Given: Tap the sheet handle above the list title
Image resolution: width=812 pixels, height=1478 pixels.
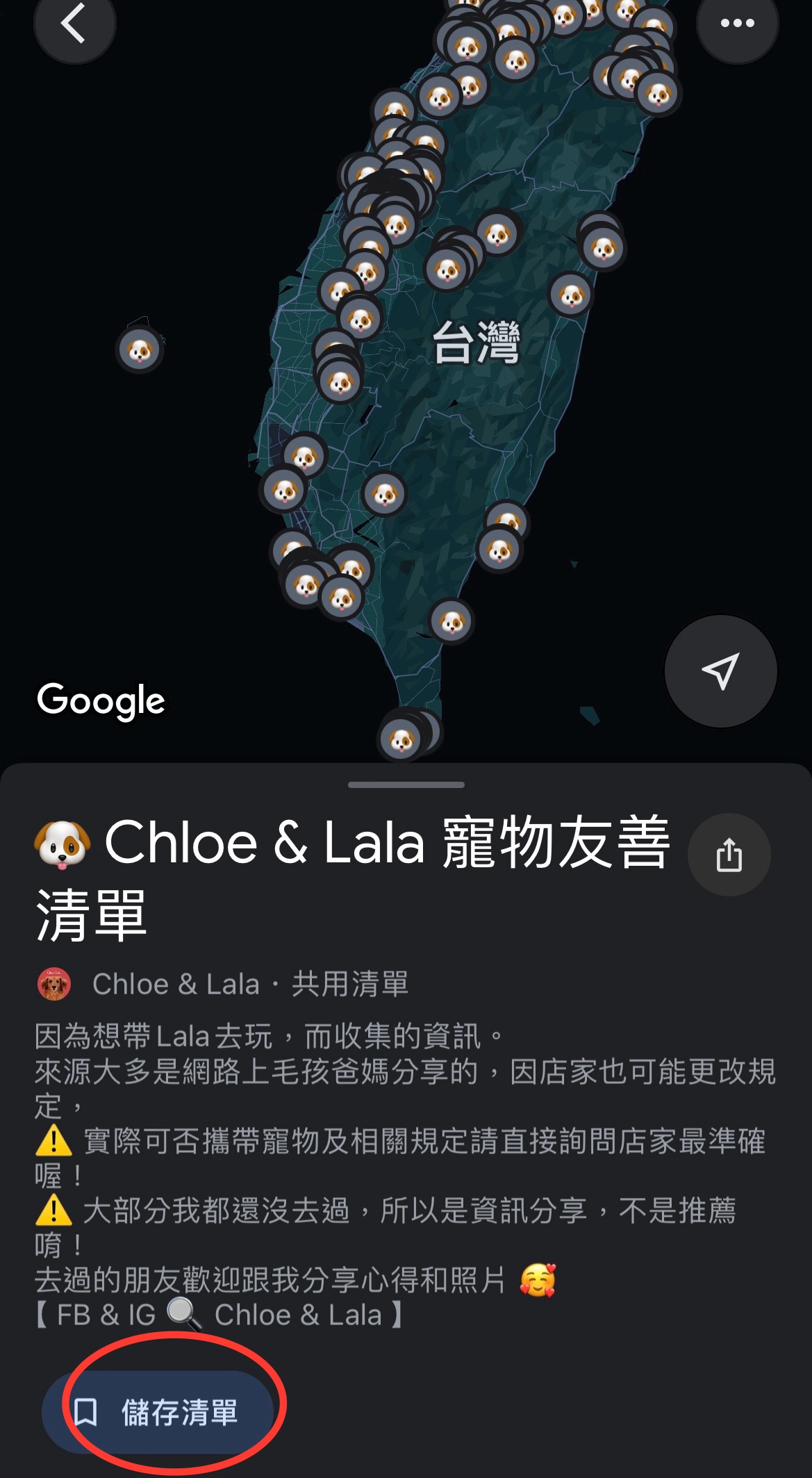Looking at the screenshot, I should pyautogui.click(x=406, y=785).
